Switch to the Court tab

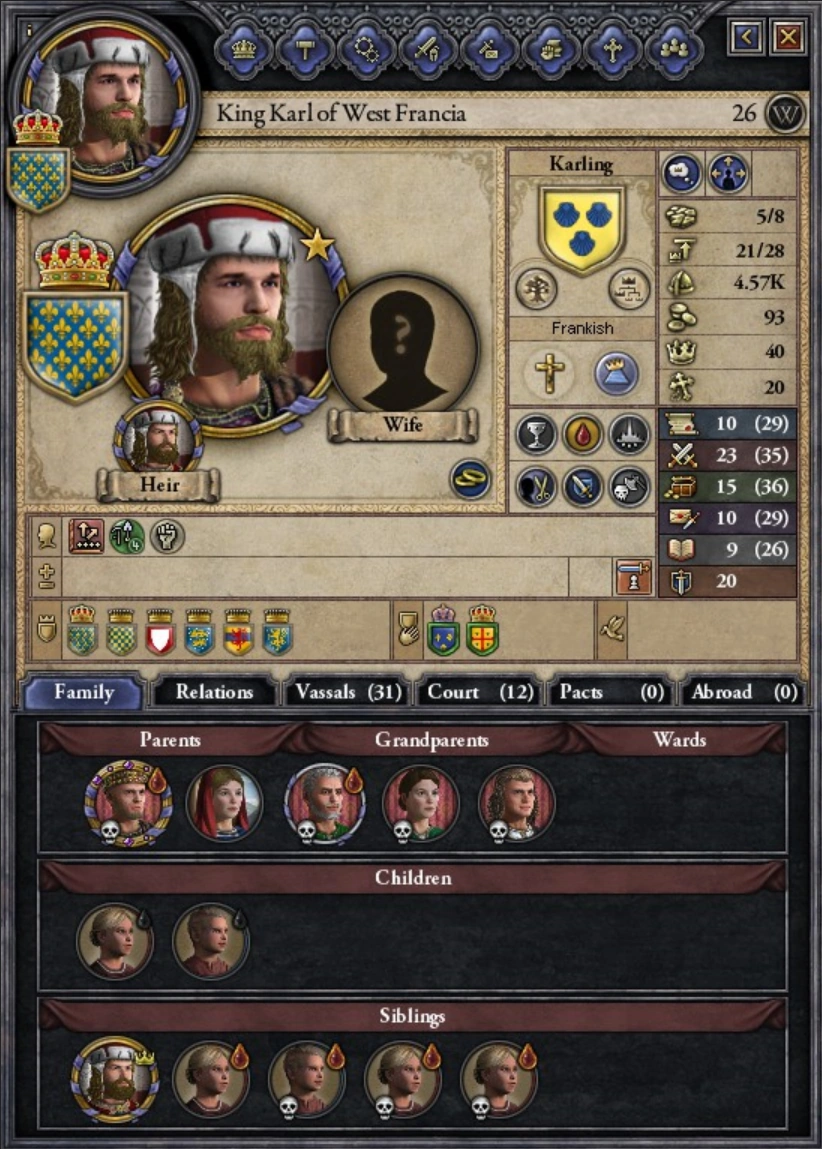coord(480,692)
